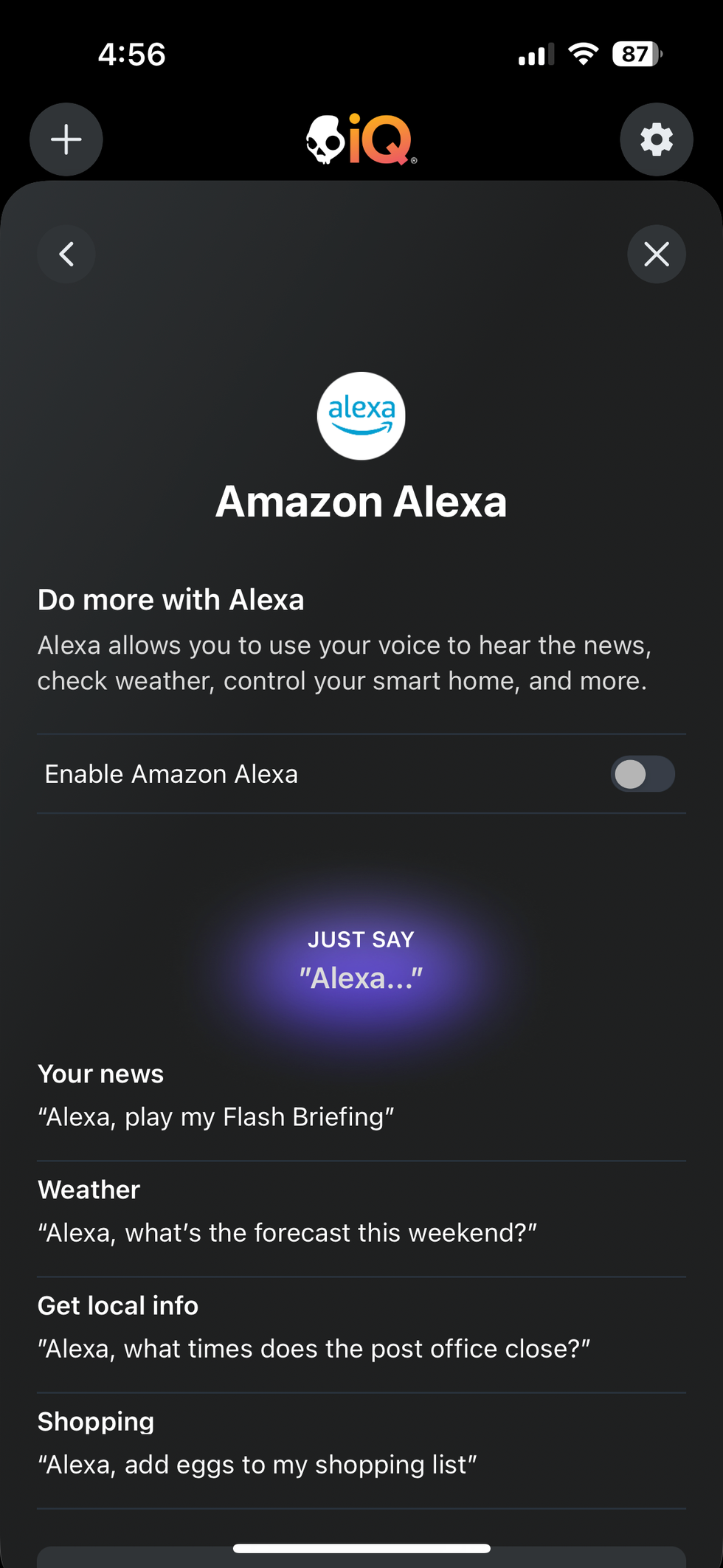The height and width of the screenshot is (1568, 723).
Task: Close the Amazon Alexa panel
Action: tap(656, 255)
